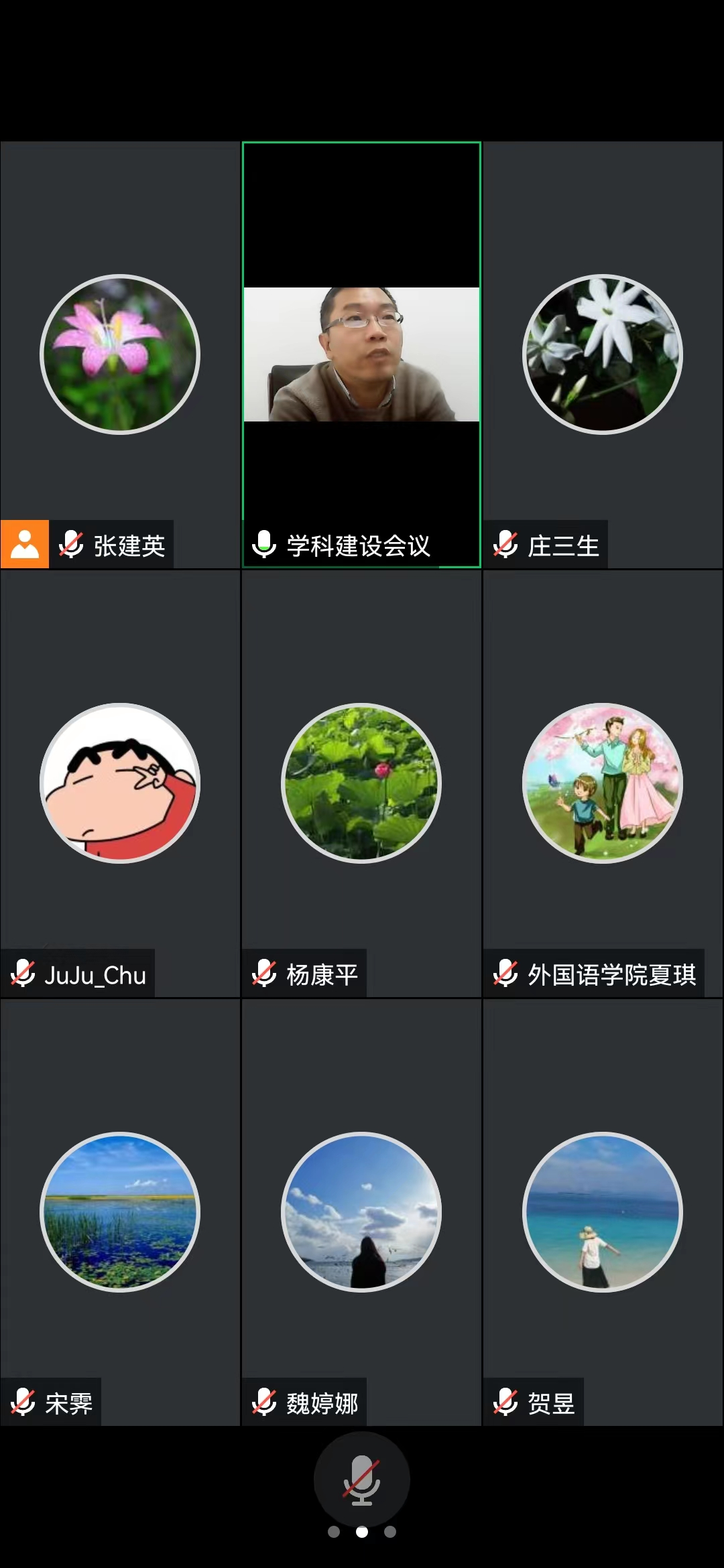The width and height of the screenshot is (724, 1568).
Task: Select participant tile of 贺昱
Action: (x=603, y=1212)
